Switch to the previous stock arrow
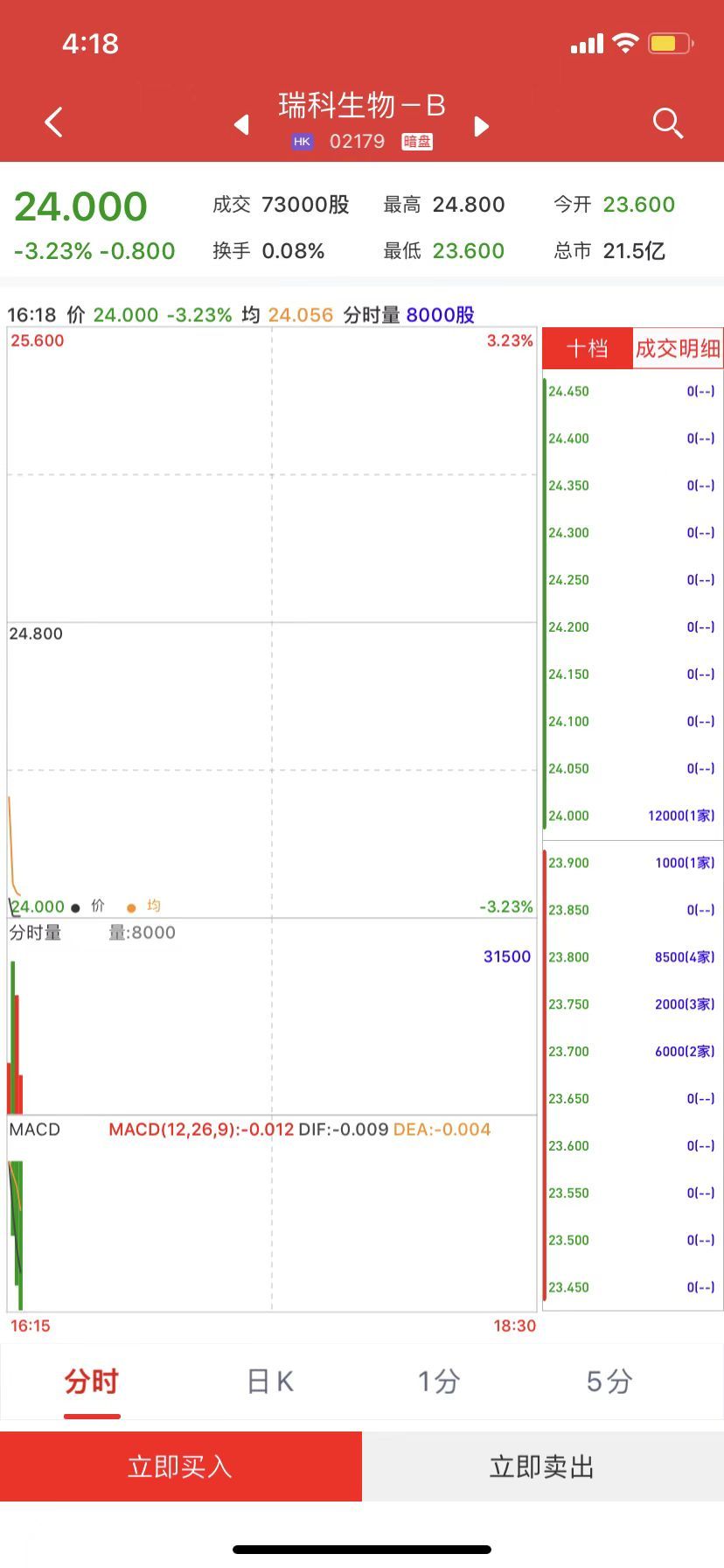724x1568 pixels. [x=242, y=126]
